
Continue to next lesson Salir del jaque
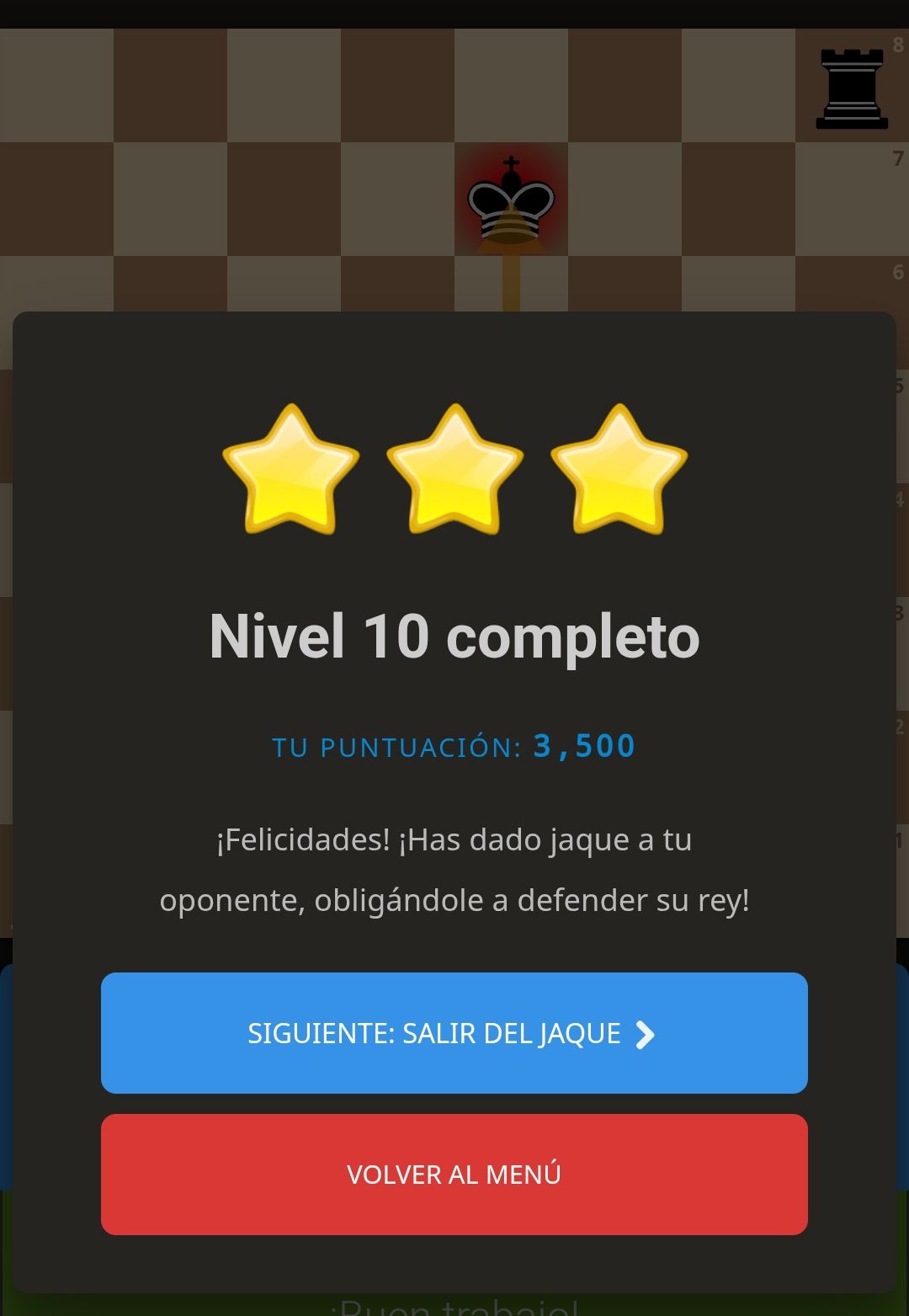point(454,1033)
